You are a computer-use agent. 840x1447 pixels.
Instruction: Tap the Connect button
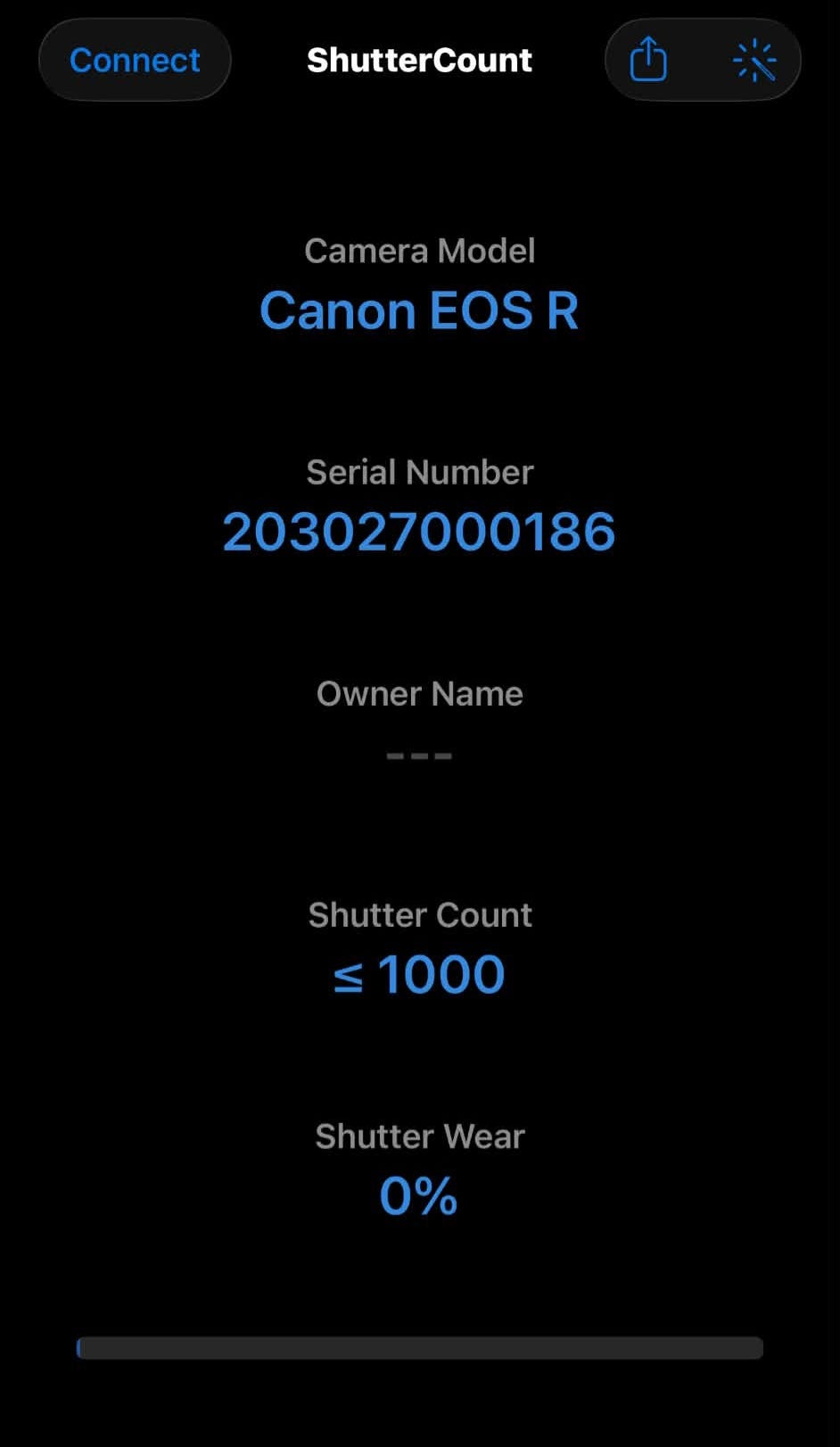[135, 60]
